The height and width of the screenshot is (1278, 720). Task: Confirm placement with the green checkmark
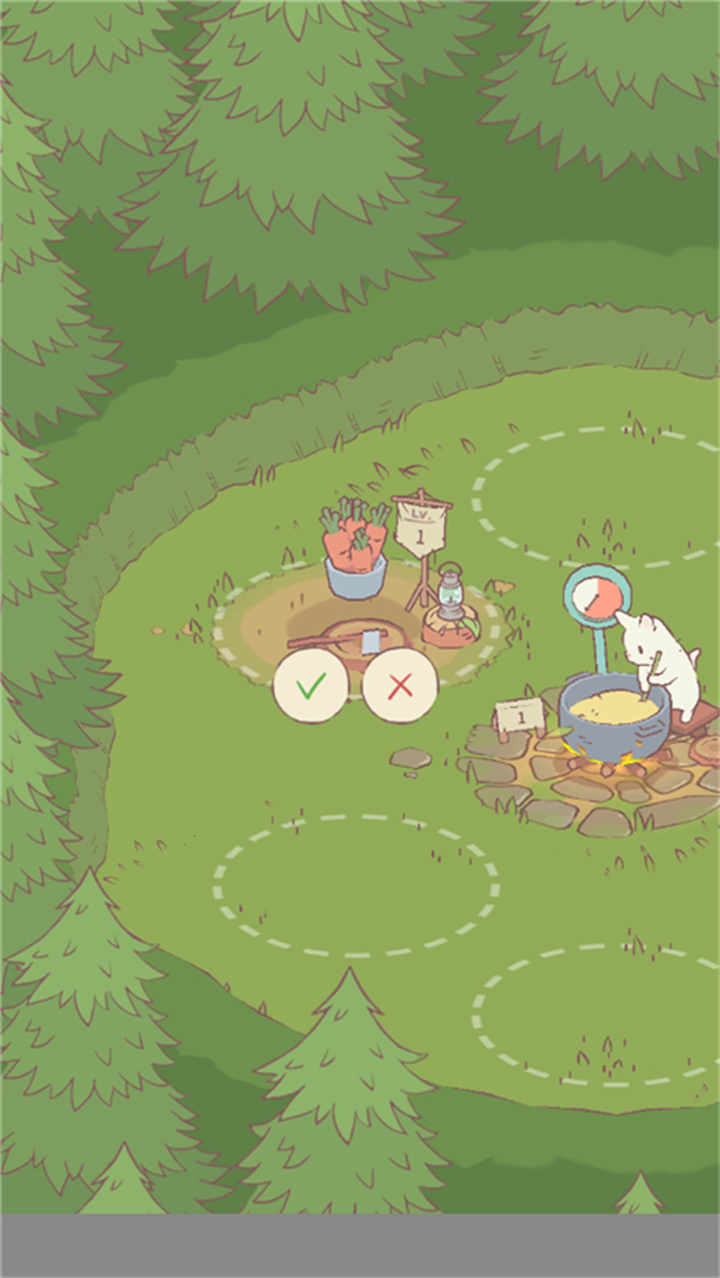click(x=311, y=686)
